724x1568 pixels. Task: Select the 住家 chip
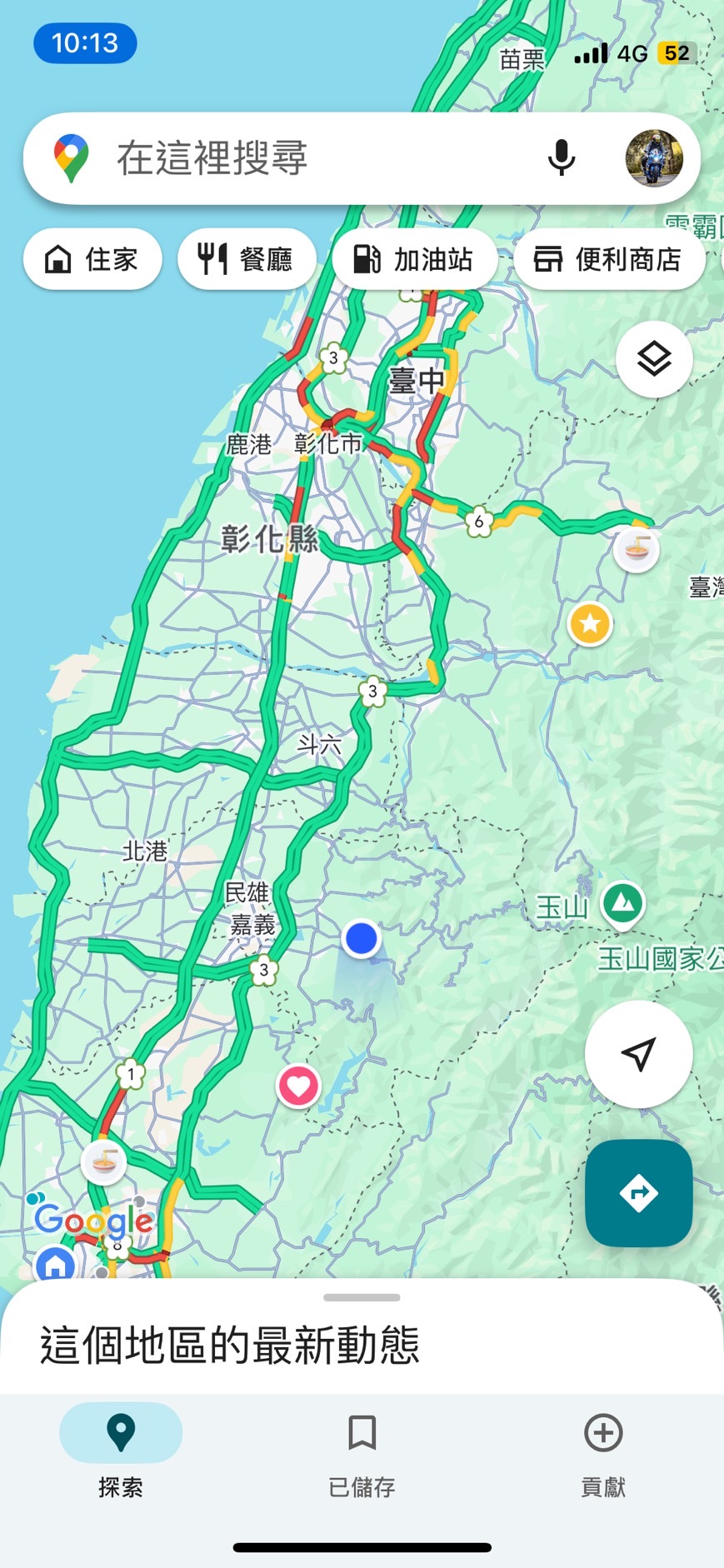click(92, 259)
